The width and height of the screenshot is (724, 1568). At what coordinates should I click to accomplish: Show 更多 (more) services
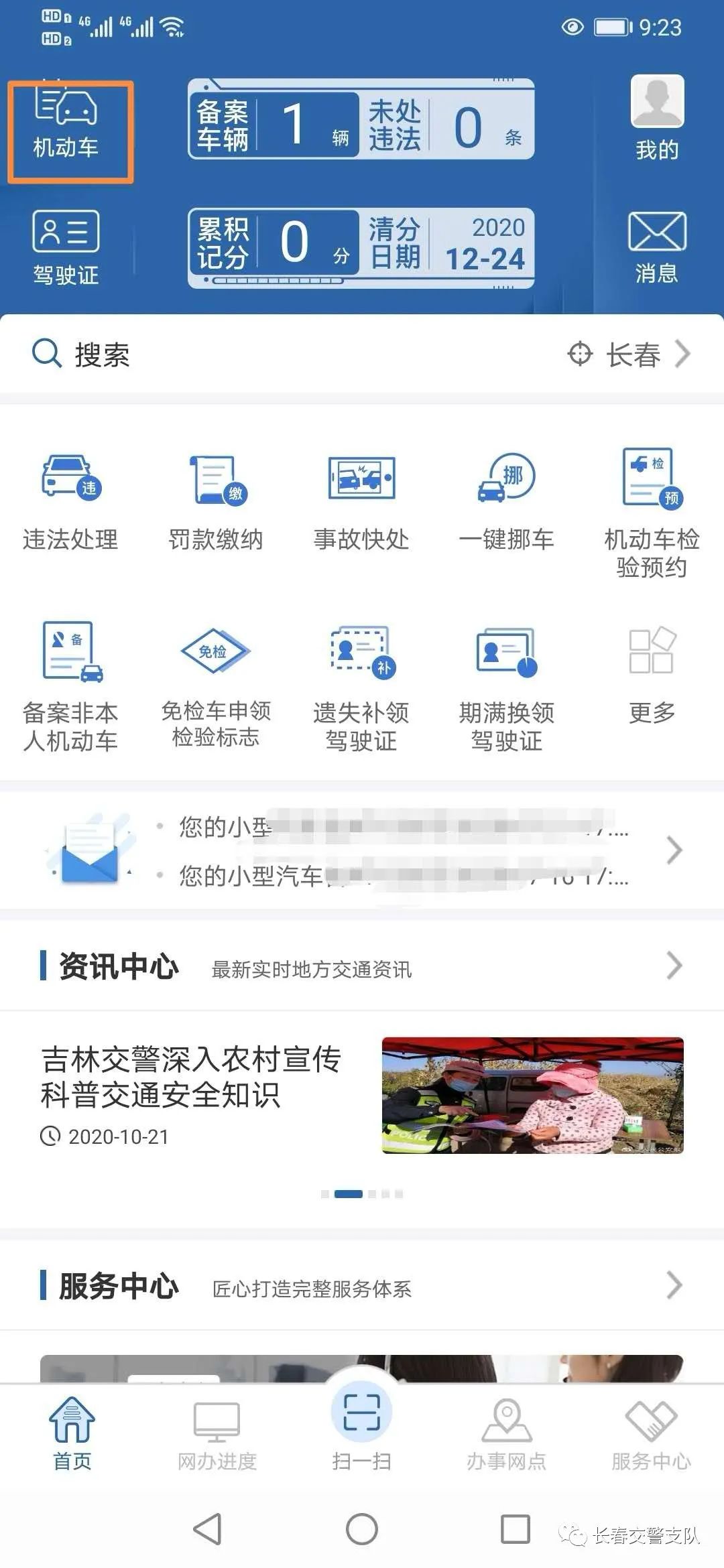pos(652,671)
